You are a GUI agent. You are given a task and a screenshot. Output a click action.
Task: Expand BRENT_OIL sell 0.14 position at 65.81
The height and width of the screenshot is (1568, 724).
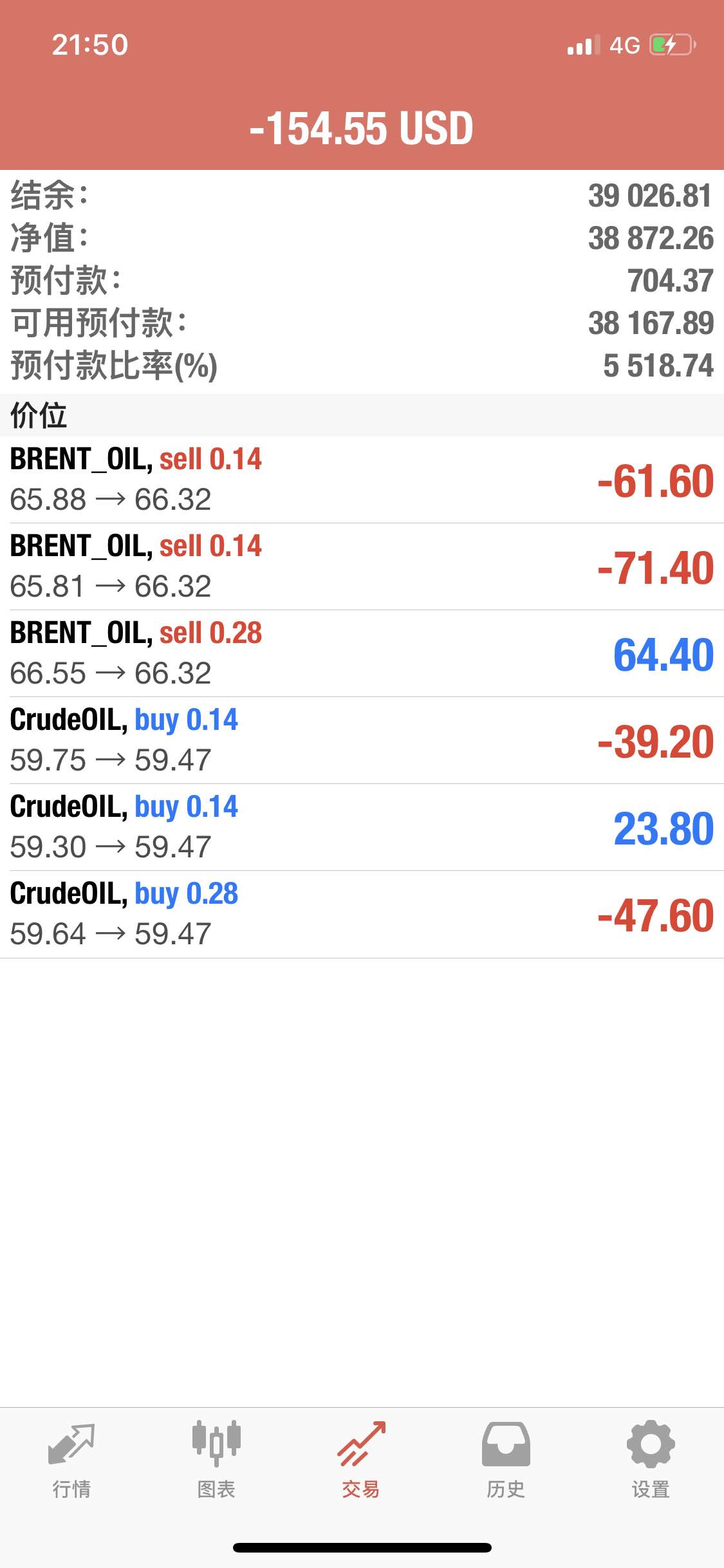click(x=362, y=566)
